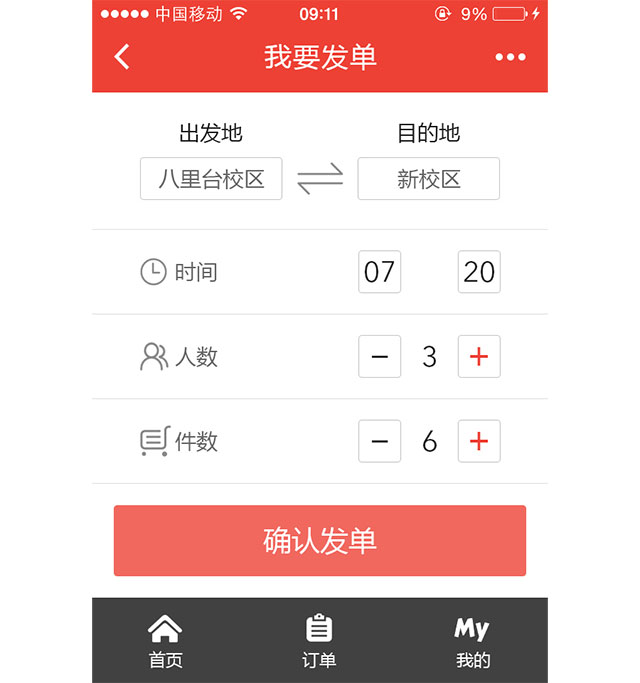Increase the 件数 item count
Screen dimensions: 640x683
pos(479,441)
